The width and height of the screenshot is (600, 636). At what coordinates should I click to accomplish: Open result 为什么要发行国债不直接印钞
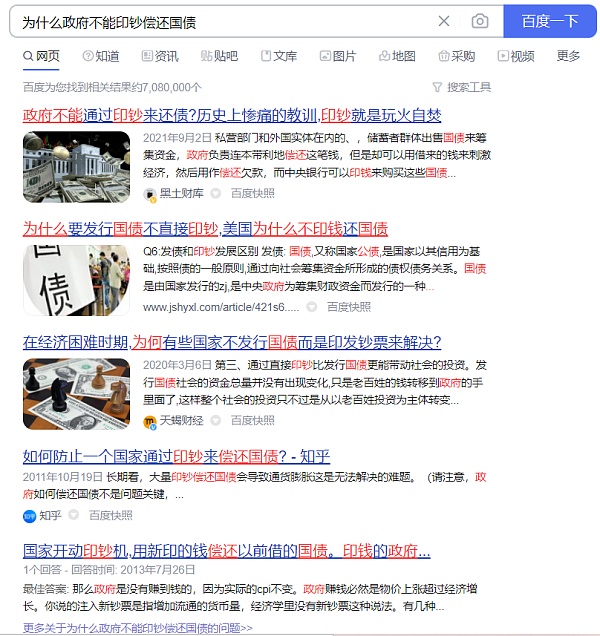click(205, 228)
